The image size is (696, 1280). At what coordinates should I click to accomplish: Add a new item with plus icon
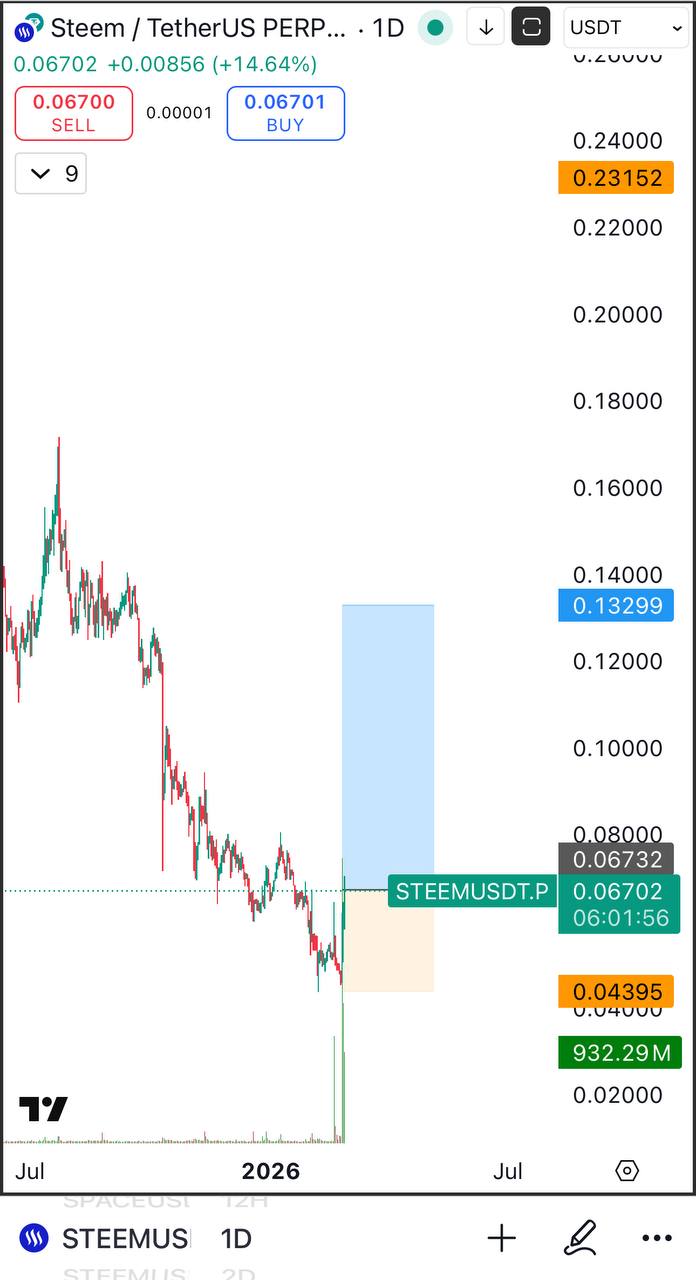(x=502, y=1240)
